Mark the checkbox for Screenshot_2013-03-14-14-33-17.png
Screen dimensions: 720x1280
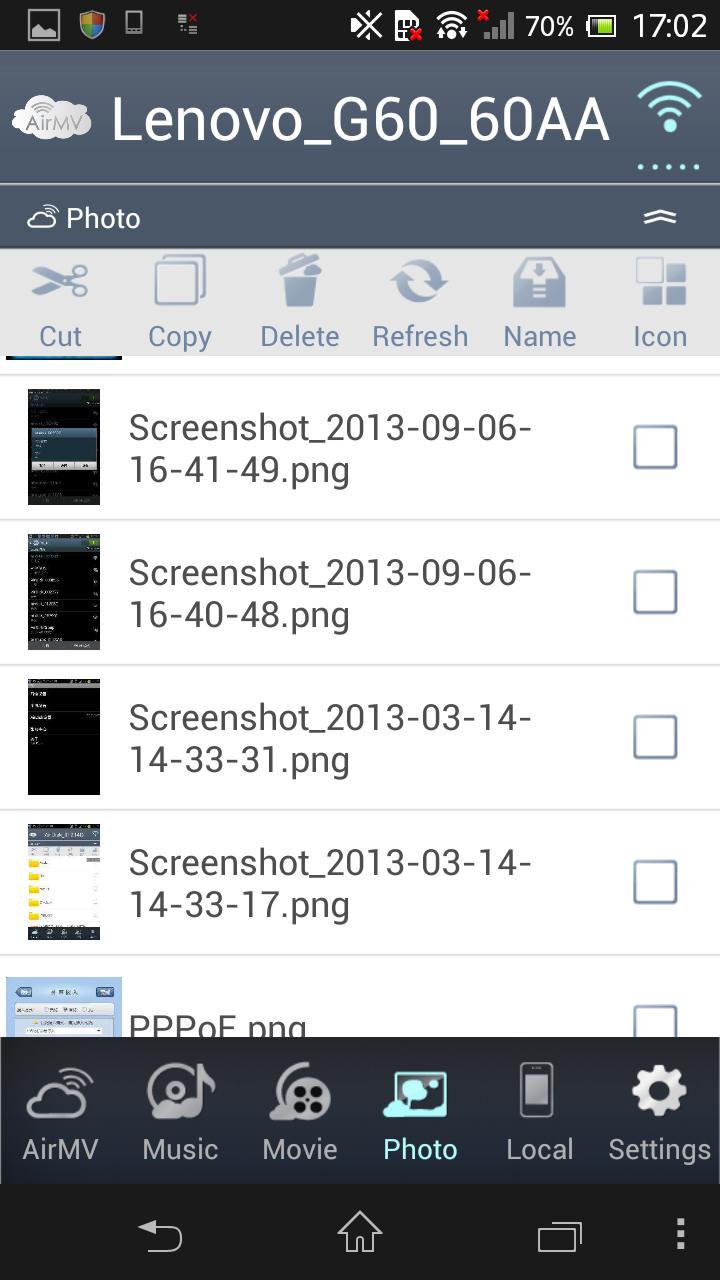pos(655,882)
